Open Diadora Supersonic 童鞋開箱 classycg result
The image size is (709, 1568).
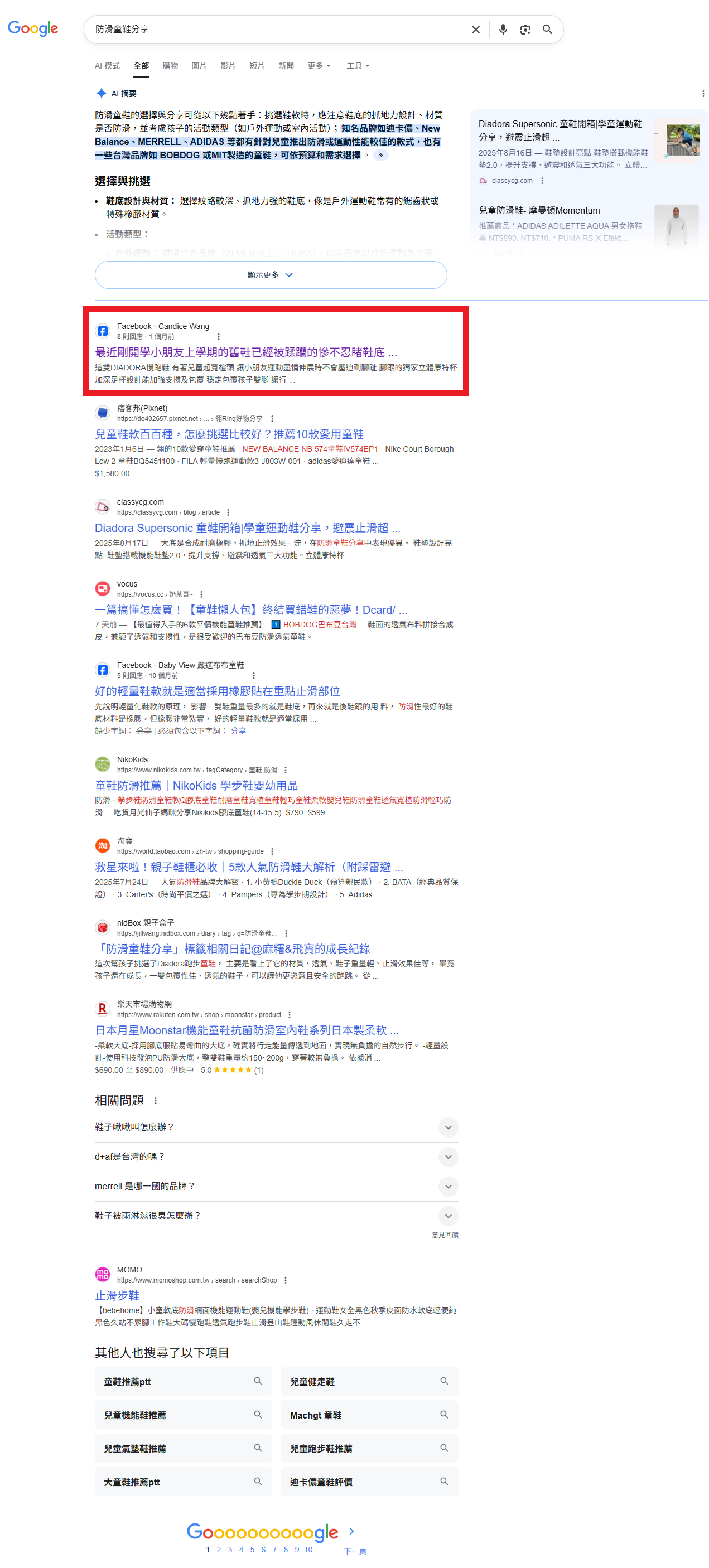coord(247,527)
